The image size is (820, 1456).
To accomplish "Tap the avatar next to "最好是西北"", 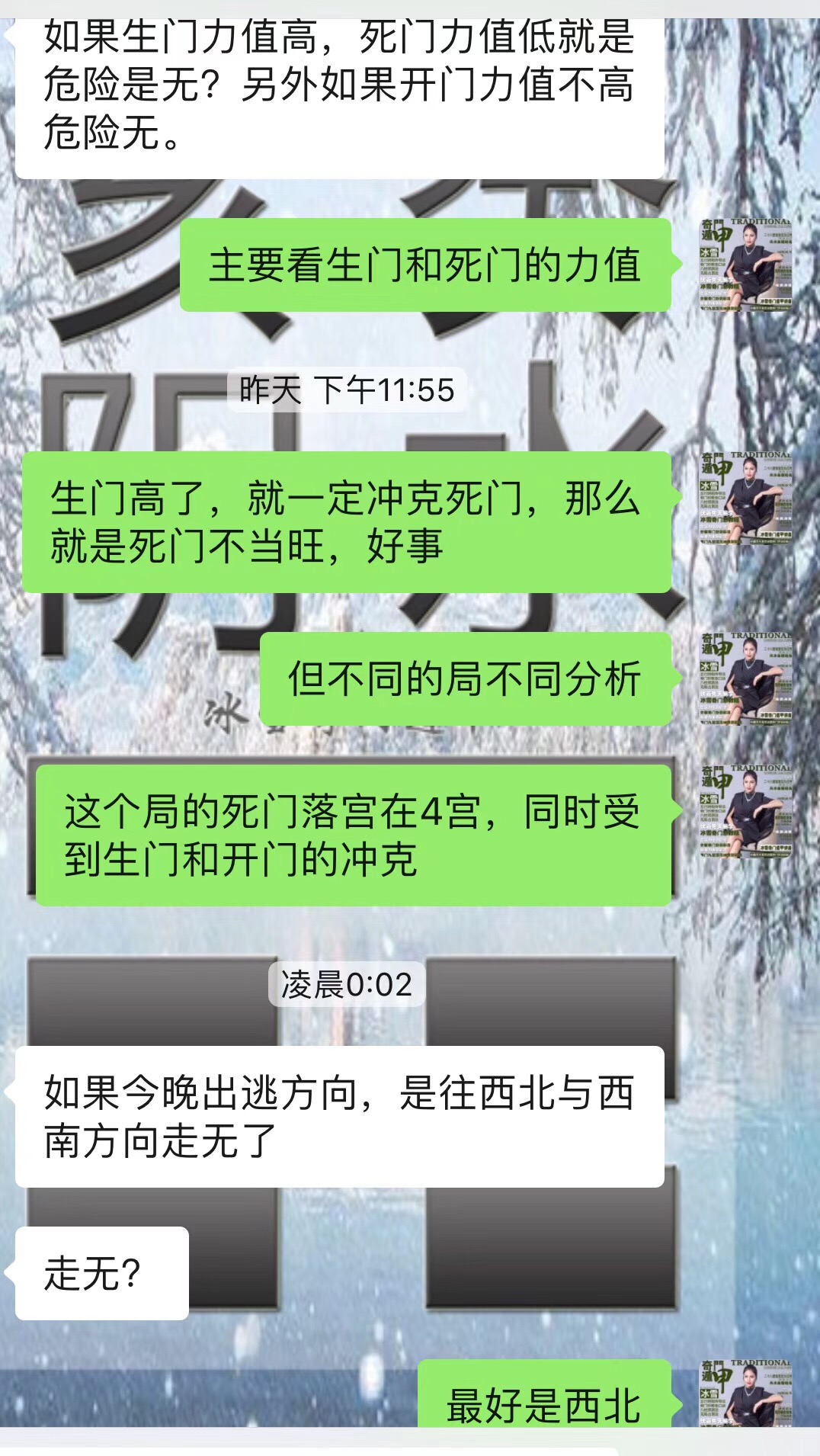I will pyautogui.click(x=746, y=1393).
